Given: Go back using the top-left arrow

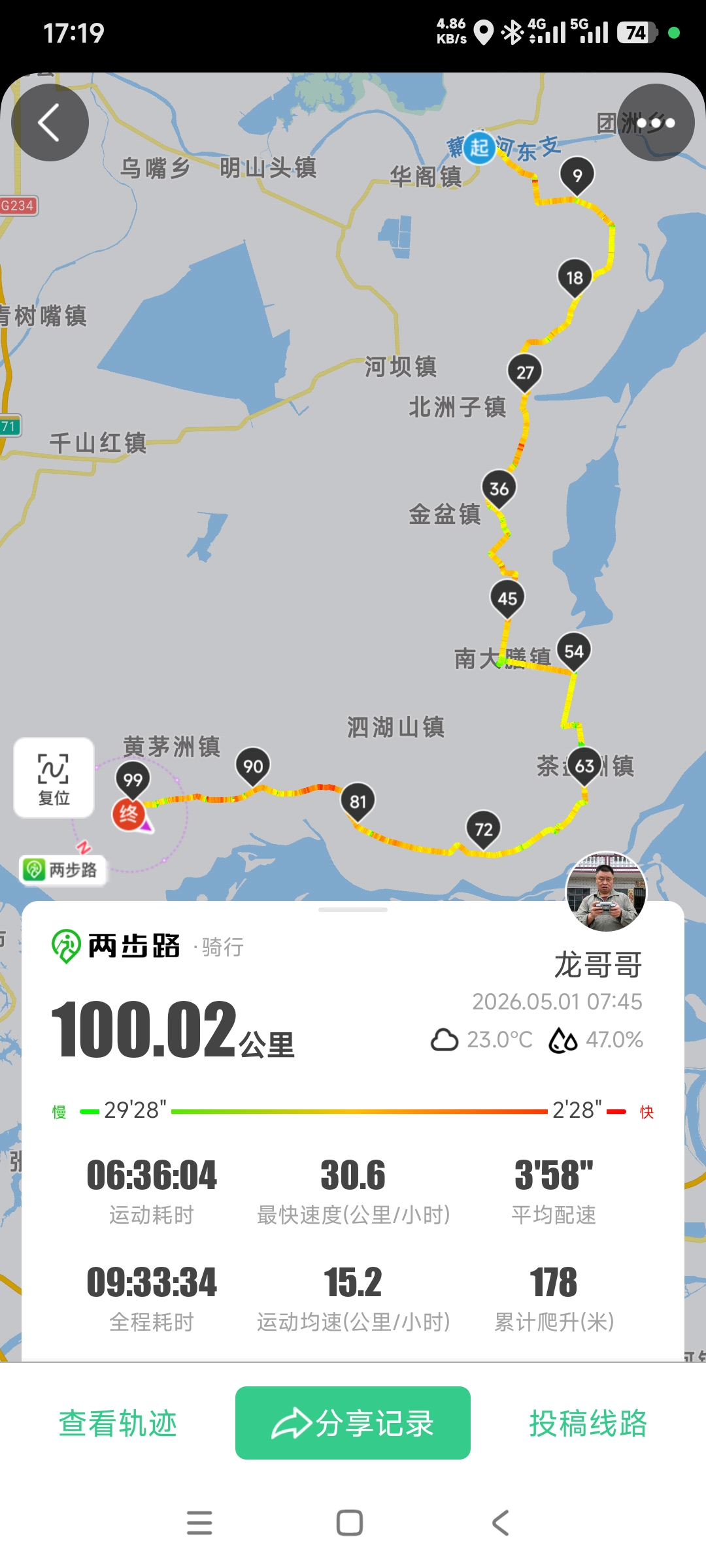Looking at the screenshot, I should click(50, 122).
